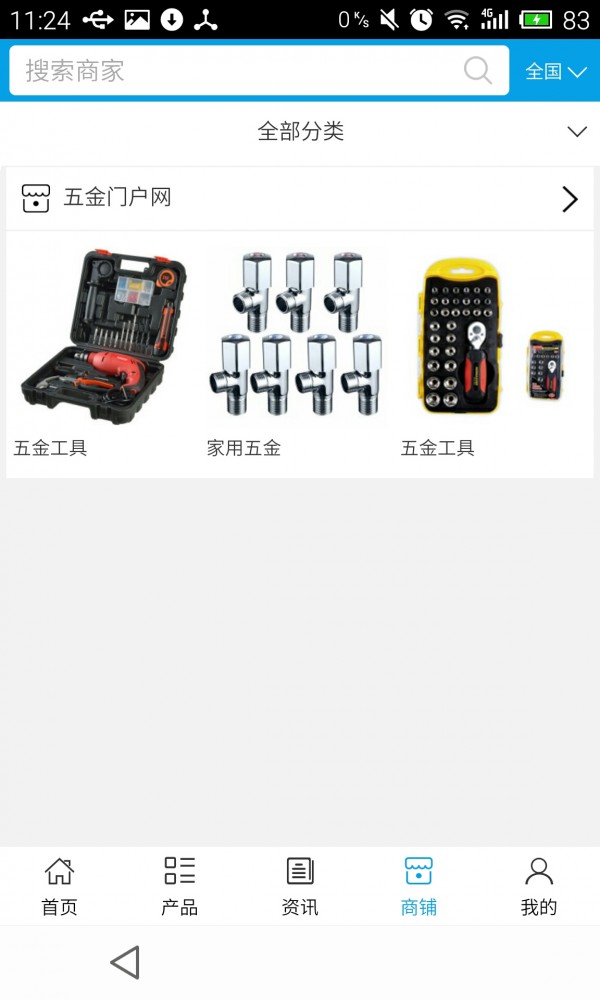
Task: Tap the magnifier search icon
Action: 478,71
